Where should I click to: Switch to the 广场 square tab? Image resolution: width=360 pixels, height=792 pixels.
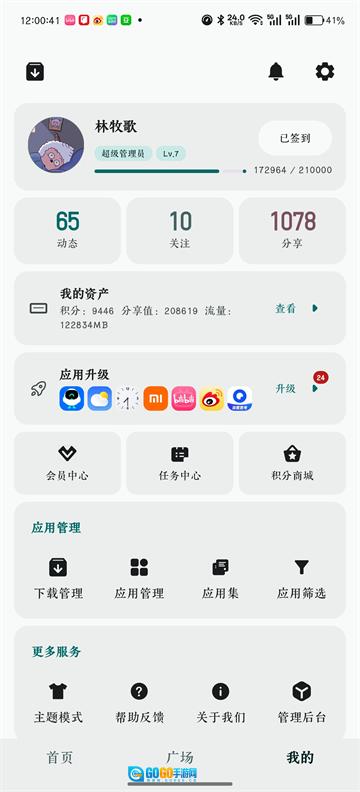click(x=179, y=758)
